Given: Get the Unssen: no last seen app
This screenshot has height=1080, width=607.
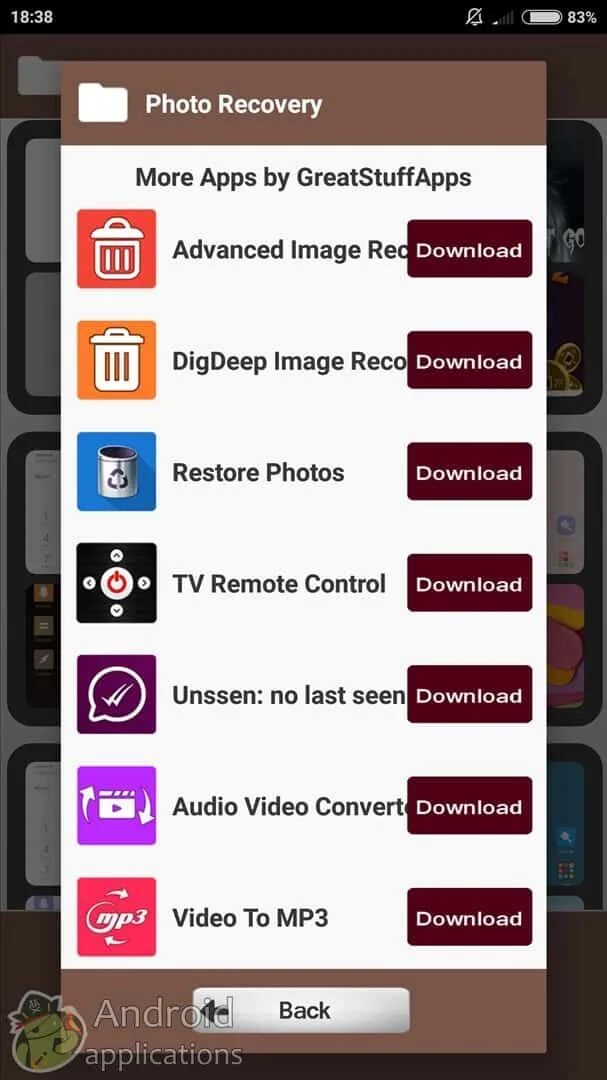Looking at the screenshot, I should tap(469, 695).
